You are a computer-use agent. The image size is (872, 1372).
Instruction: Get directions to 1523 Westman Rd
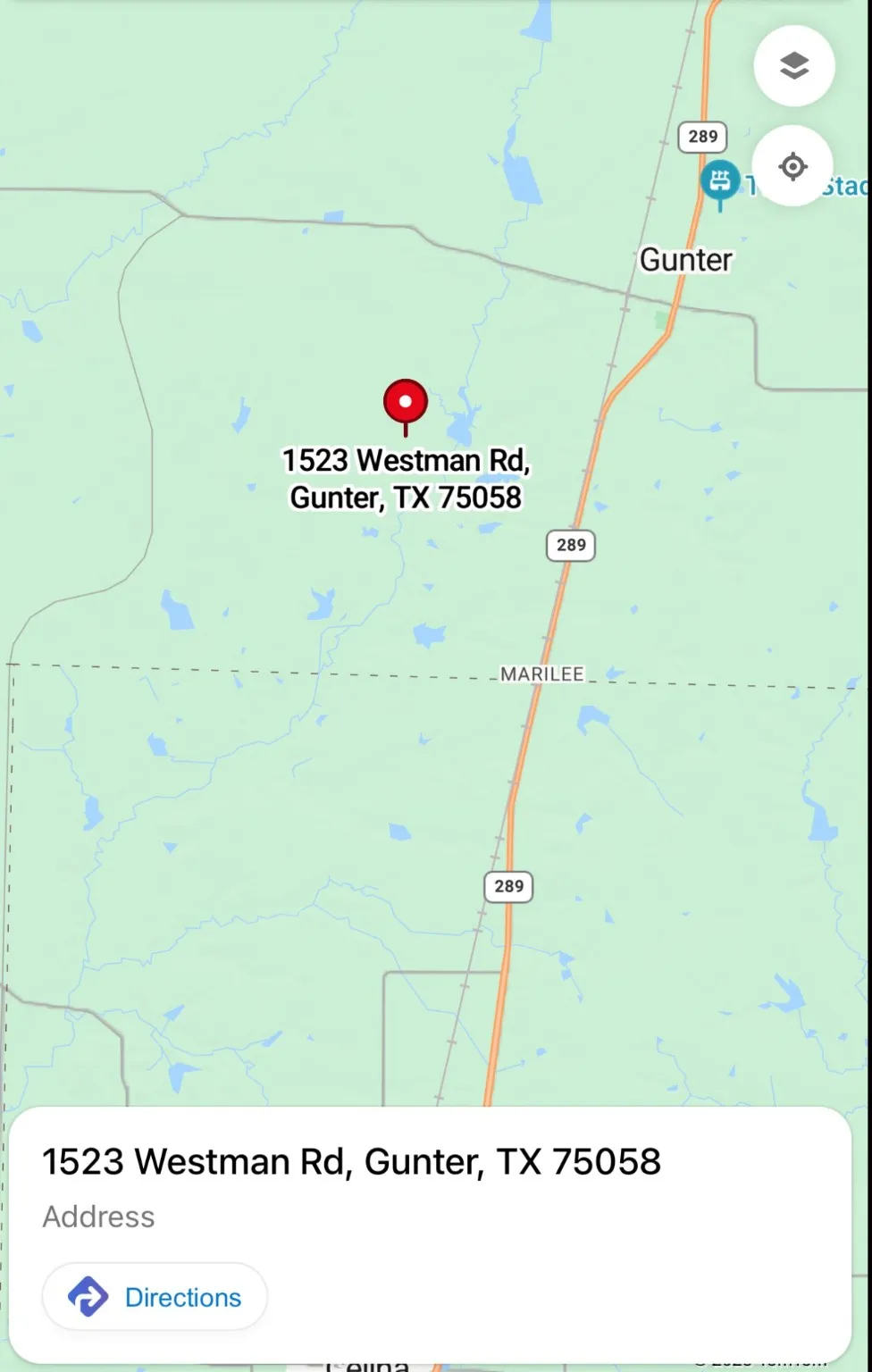[x=155, y=1296]
